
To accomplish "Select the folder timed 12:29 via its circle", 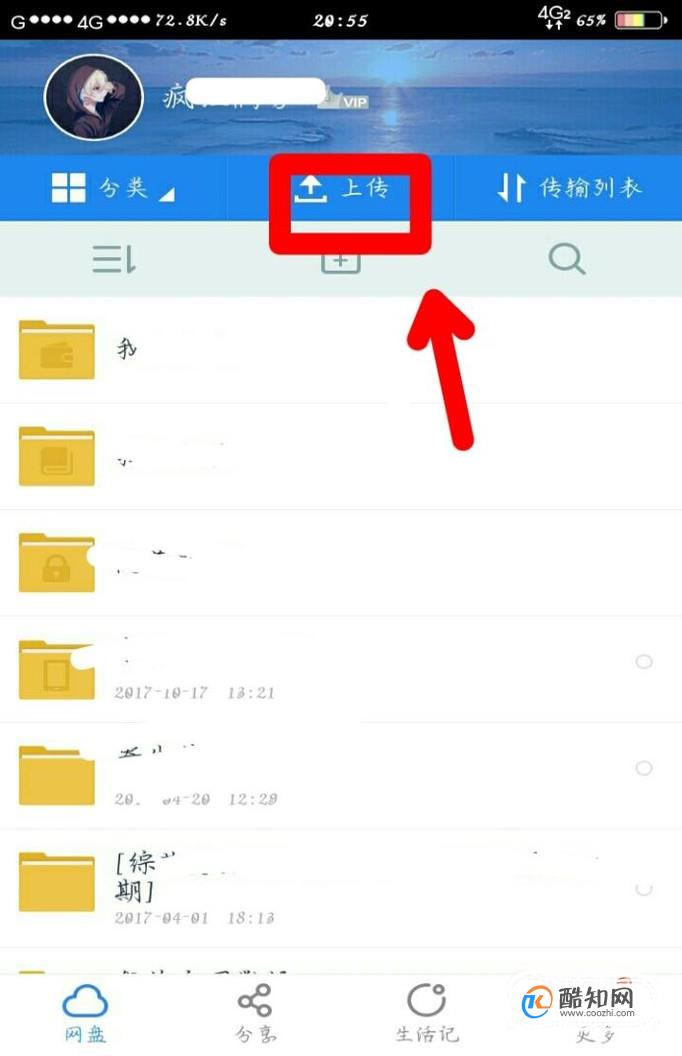I will point(644,768).
